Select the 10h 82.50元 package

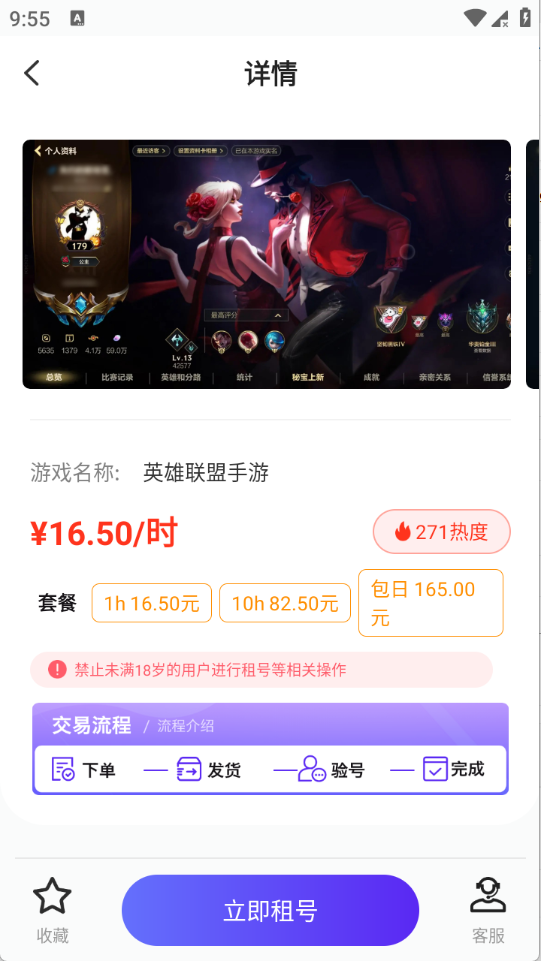(285, 603)
